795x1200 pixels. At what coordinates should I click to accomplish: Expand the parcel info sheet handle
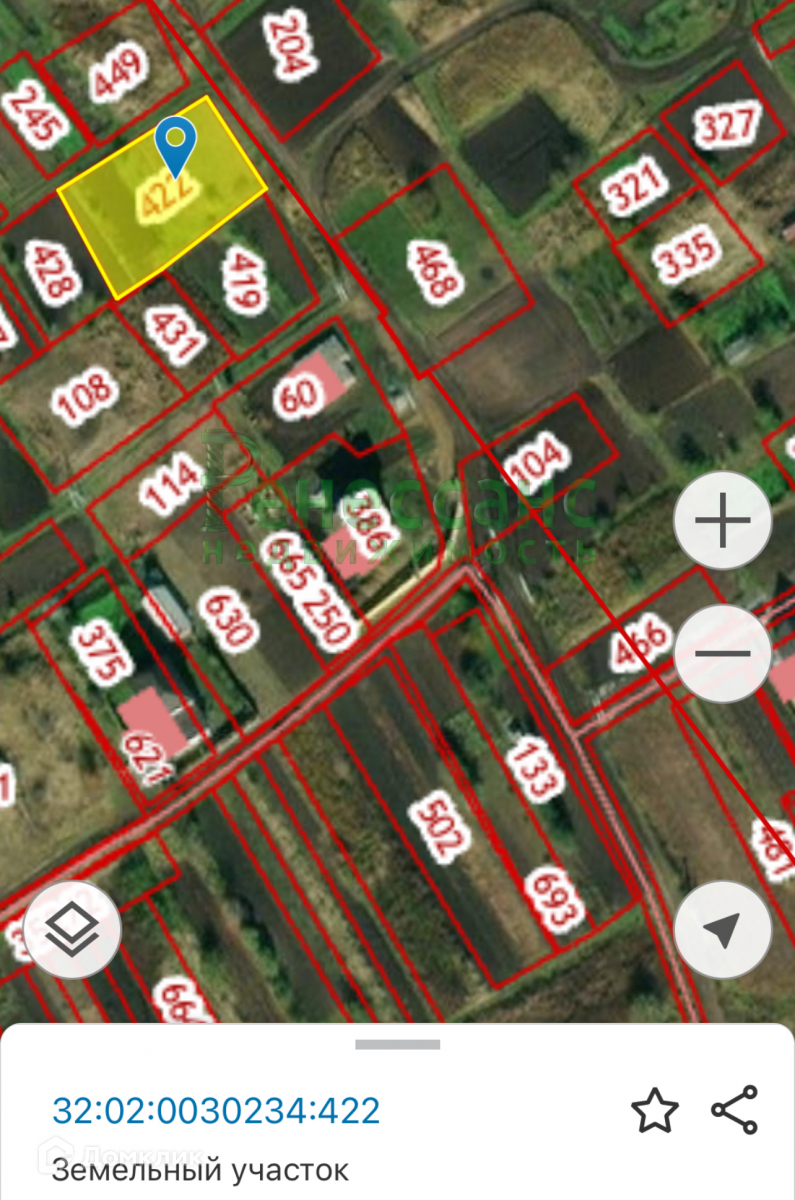397,1045
